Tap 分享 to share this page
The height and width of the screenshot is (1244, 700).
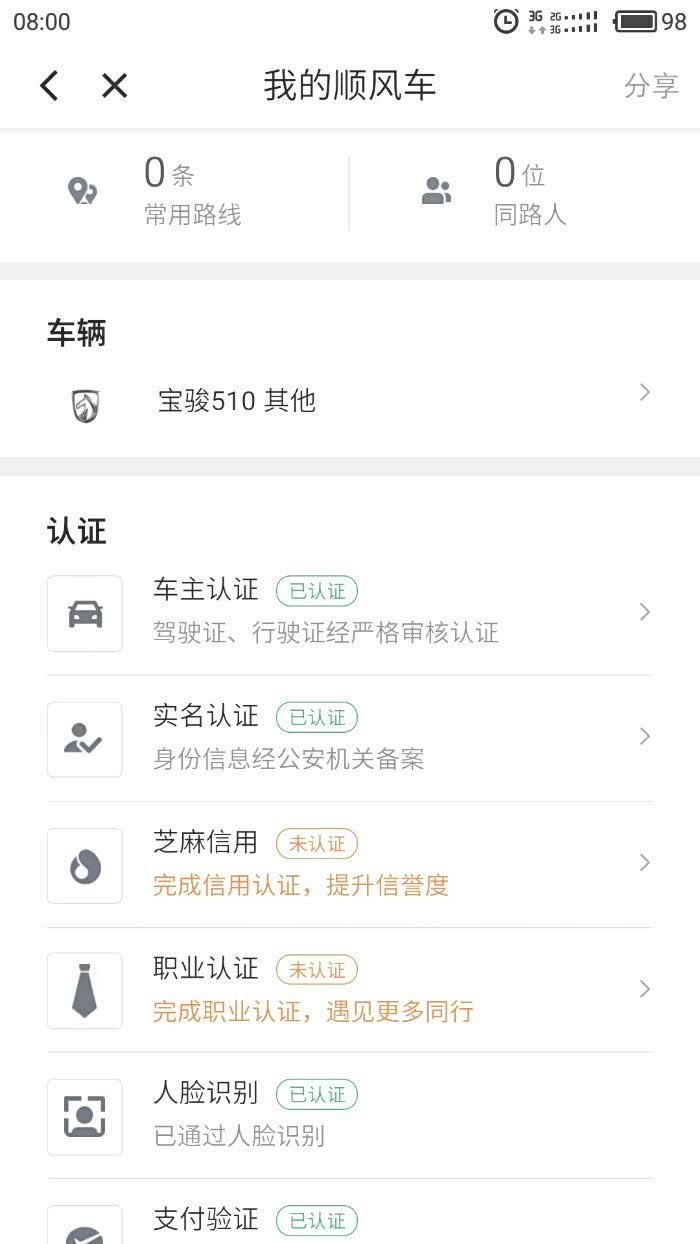651,86
